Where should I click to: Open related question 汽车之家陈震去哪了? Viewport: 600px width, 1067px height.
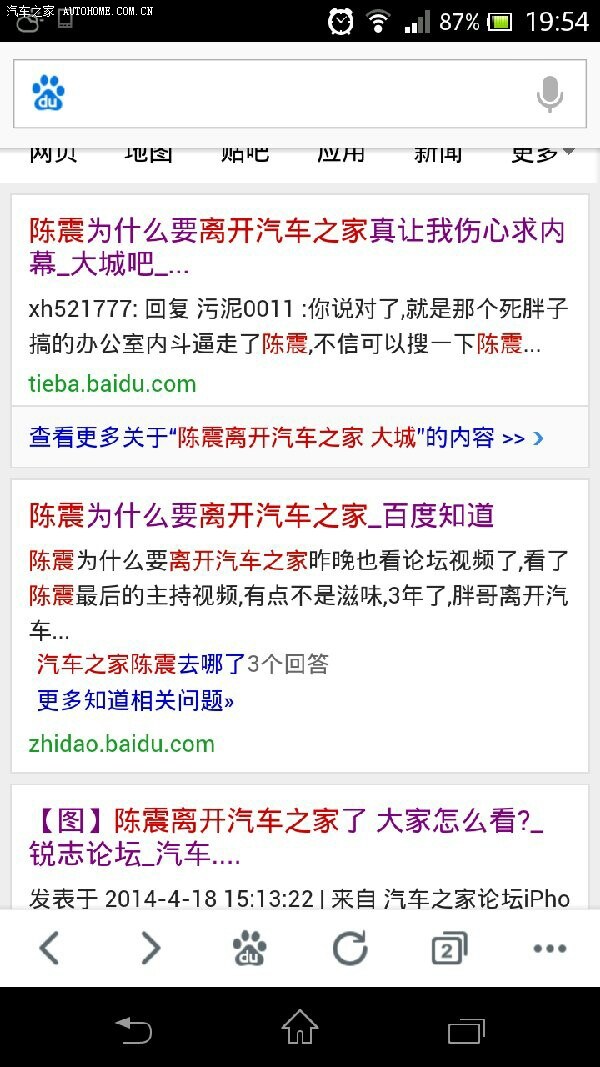141,663
